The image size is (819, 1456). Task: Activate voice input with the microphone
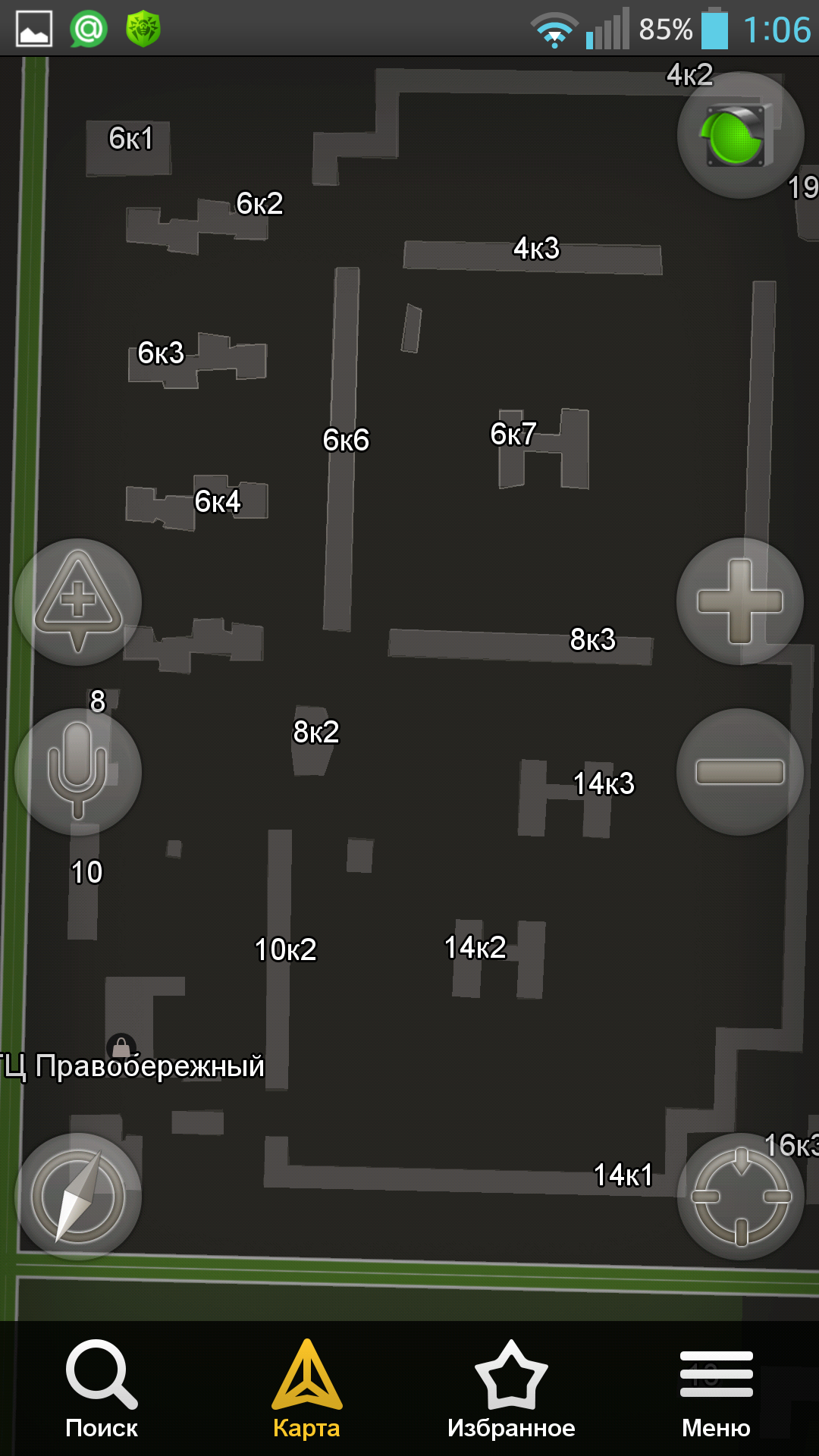coord(78,772)
